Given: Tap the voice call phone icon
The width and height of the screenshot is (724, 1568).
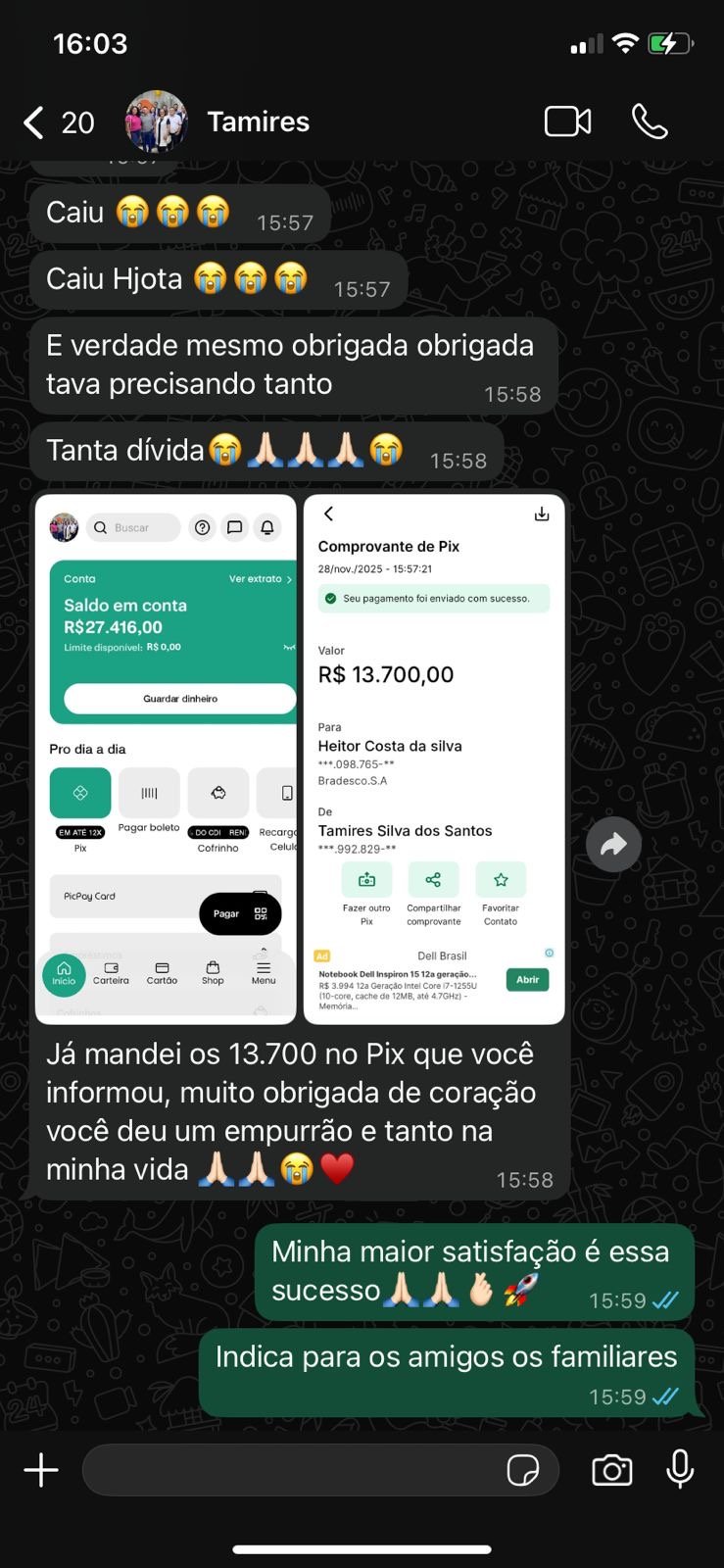Looking at the screenshot, I should [650, 122].
